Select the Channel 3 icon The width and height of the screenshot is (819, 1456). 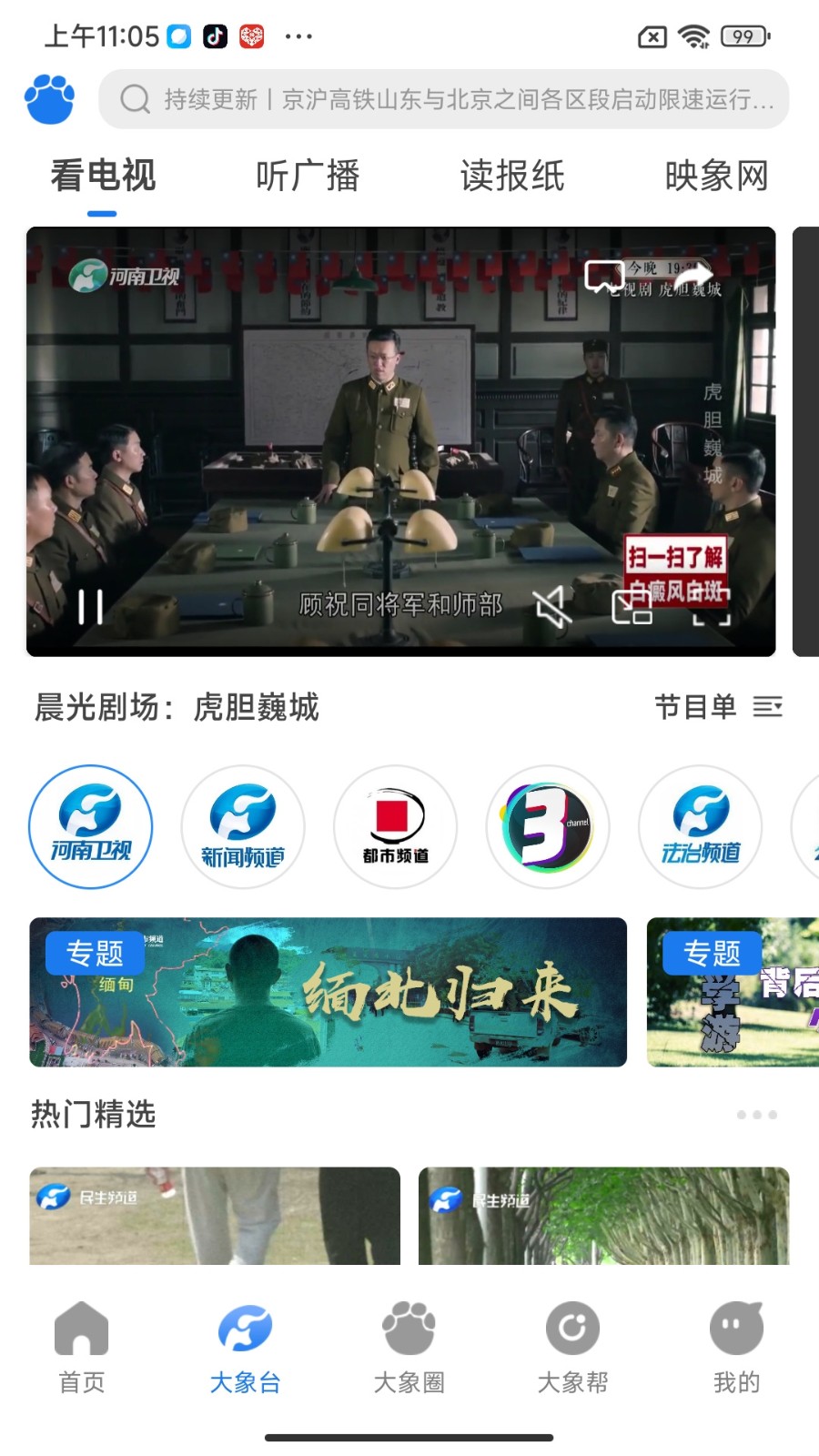(548, 826)
